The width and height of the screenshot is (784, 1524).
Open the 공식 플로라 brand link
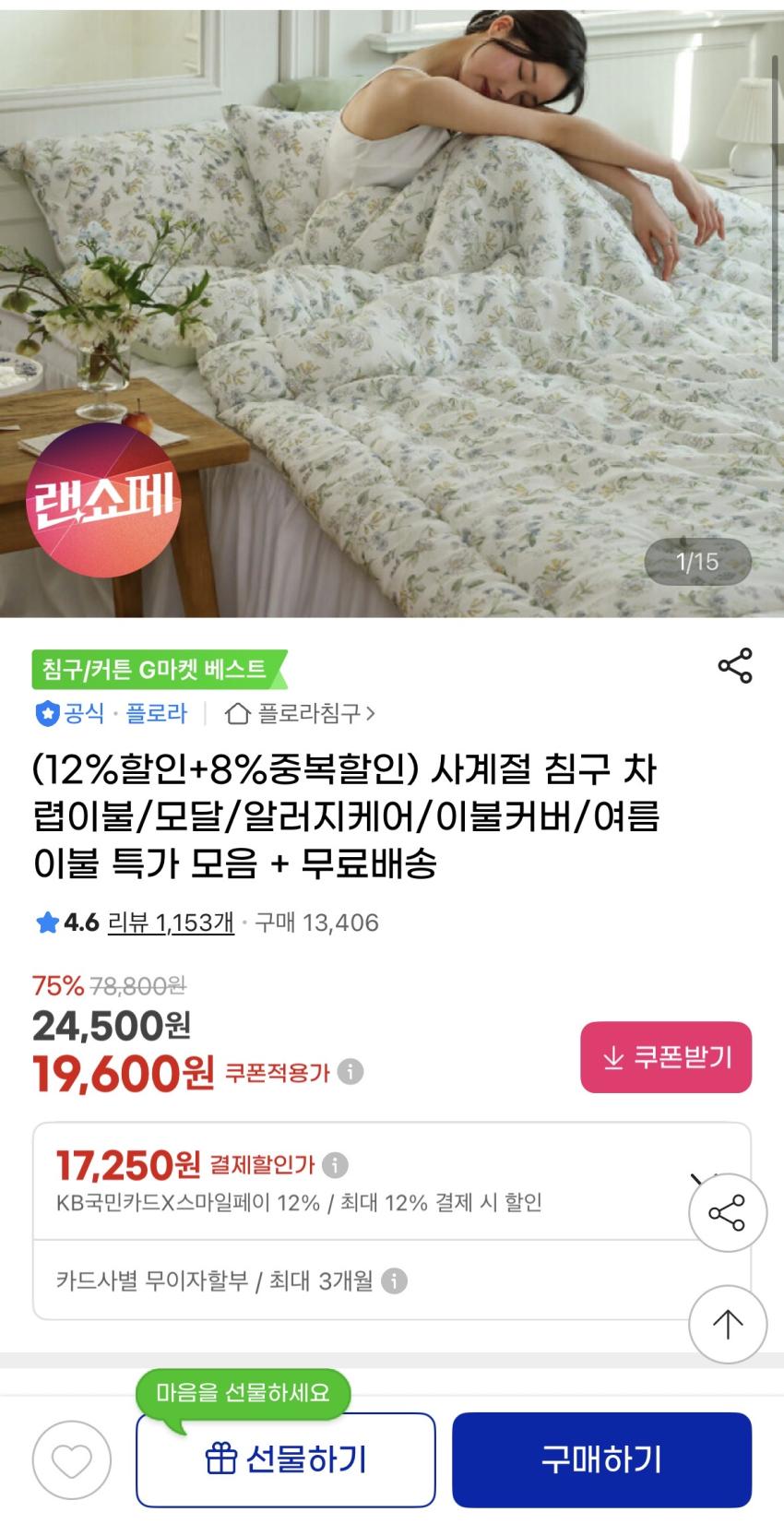[111, 713]
